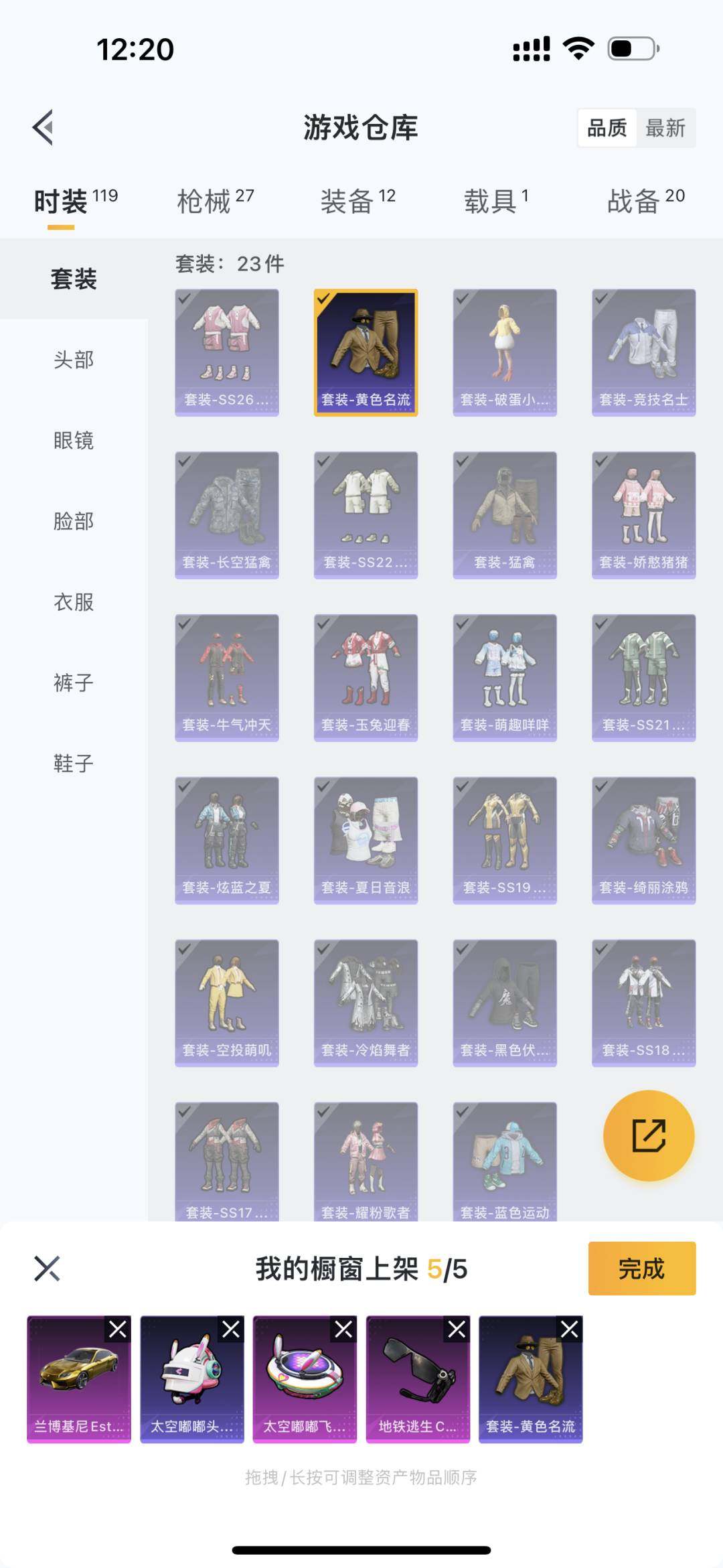Select the 套装-竞技名士 outfit
Image resolution: width=723 pixels, height=1568 pixels.
(643, 352)
